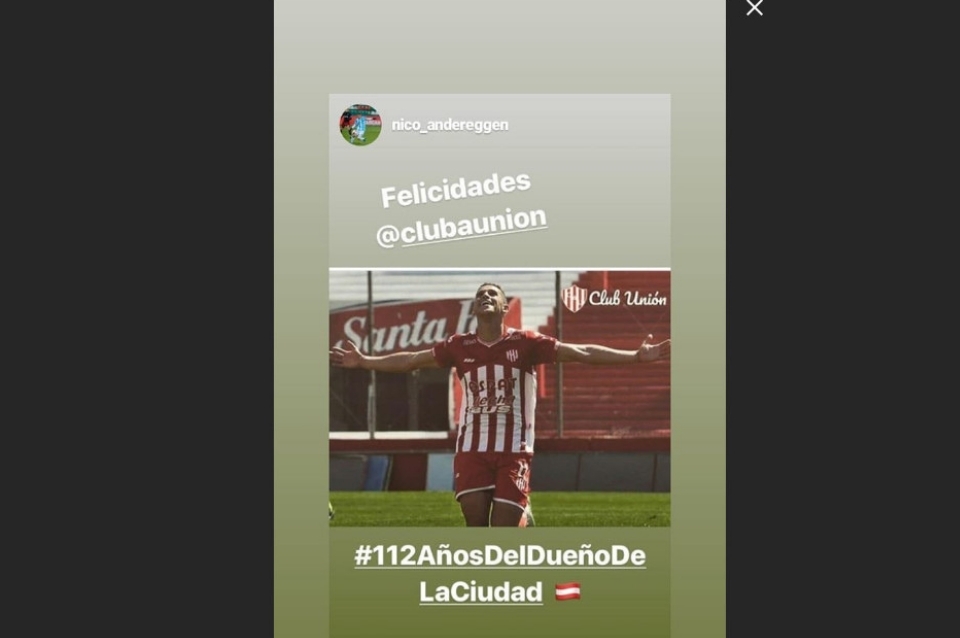Close the story viewer
This screenshot has height=638, width=960.
click(x=754, y=8)
